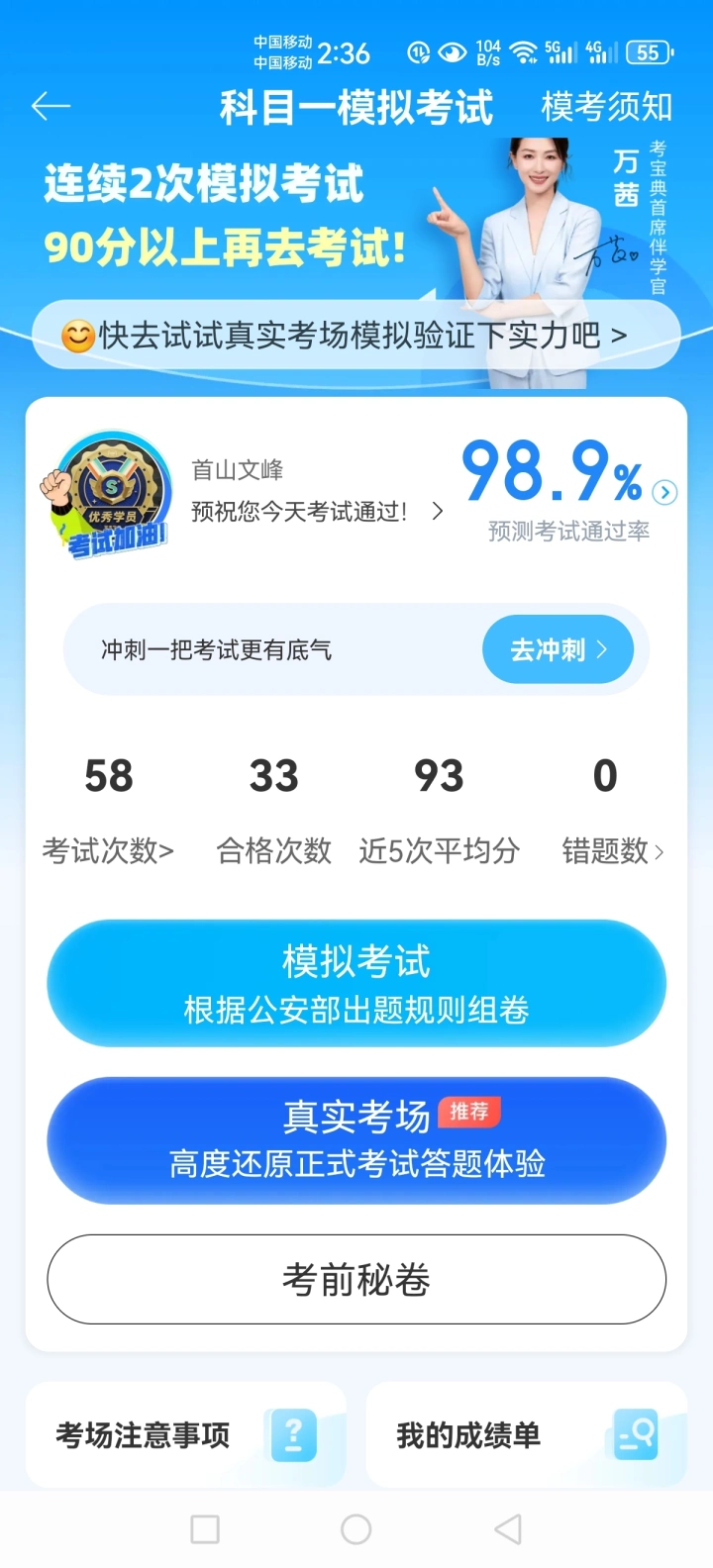The width and height of the screenshot is (713, 1568).
Task: Start the 真实考场 exam simulation
Action: point(356,1139)
